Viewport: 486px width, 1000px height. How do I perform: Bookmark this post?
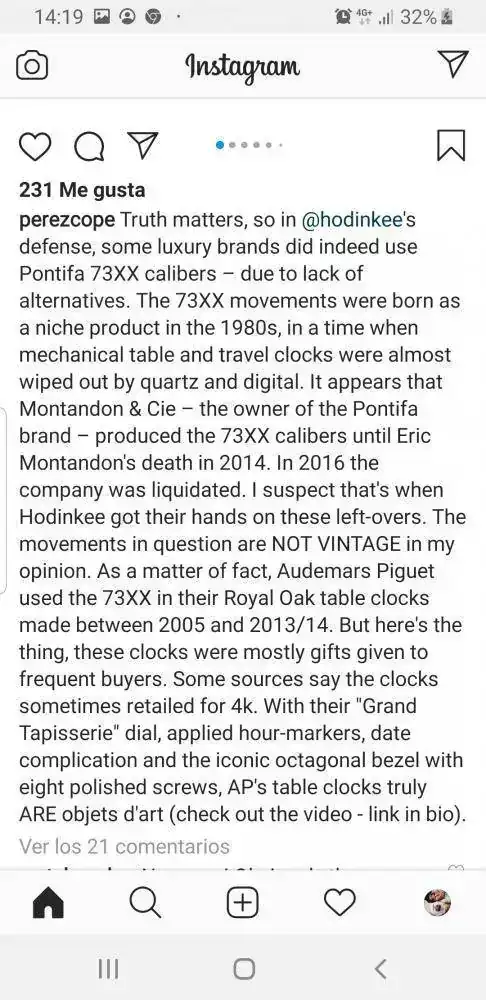(451, 145)
